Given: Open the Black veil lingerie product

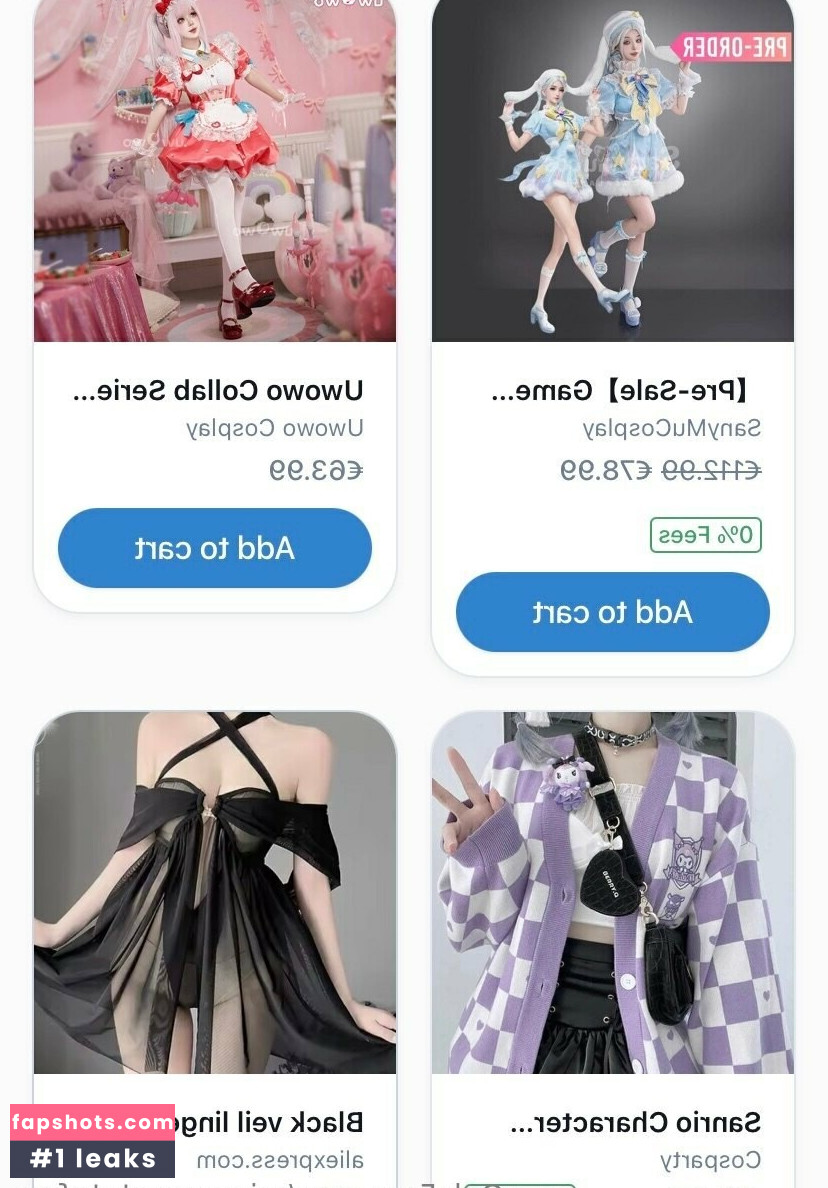Looking at the screenshot, I should point(215,892).
